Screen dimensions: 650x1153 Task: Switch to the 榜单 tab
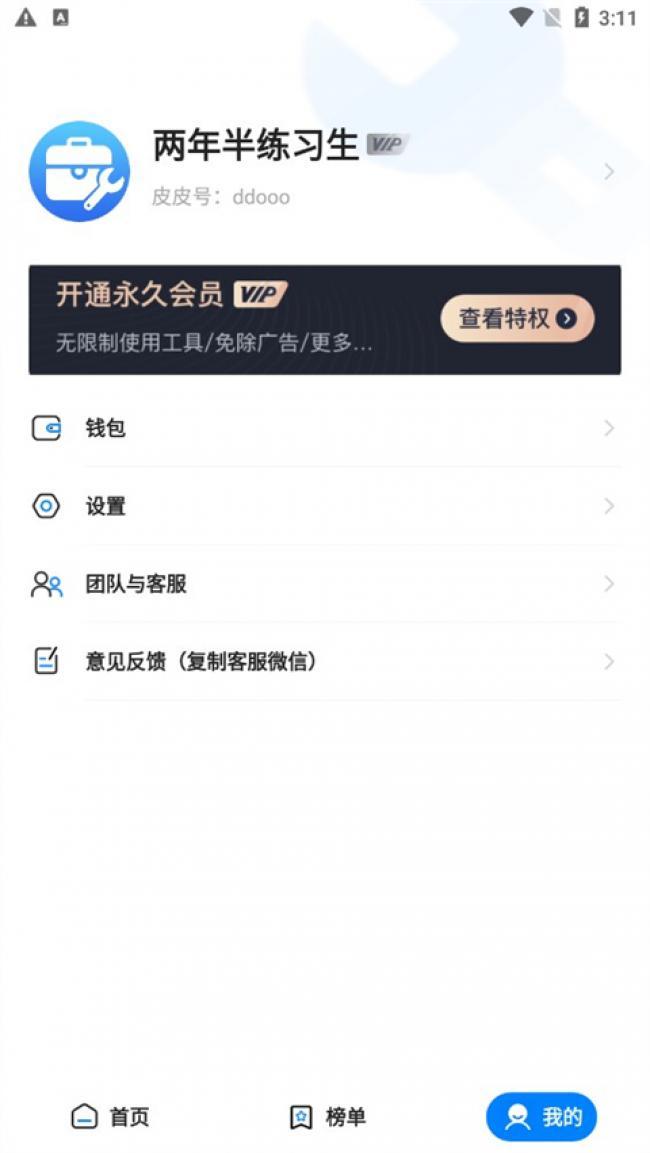(327, 1117)
